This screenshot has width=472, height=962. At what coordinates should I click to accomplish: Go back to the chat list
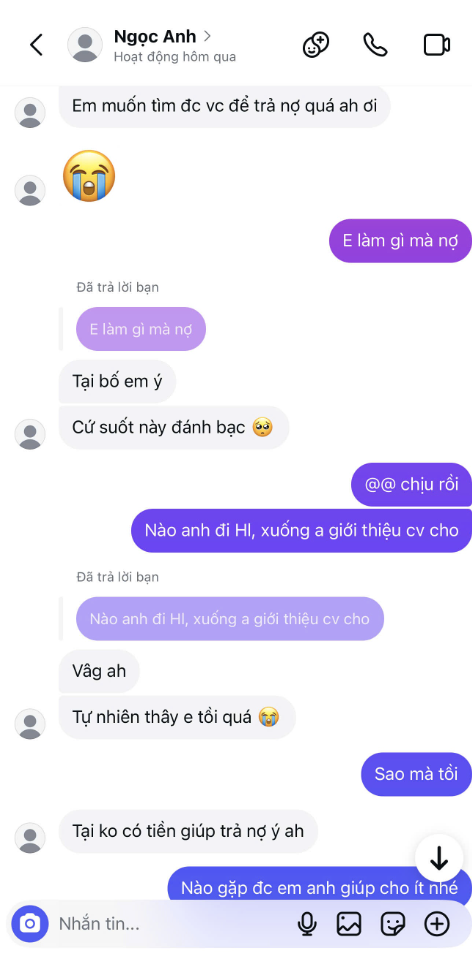point(37,45)
